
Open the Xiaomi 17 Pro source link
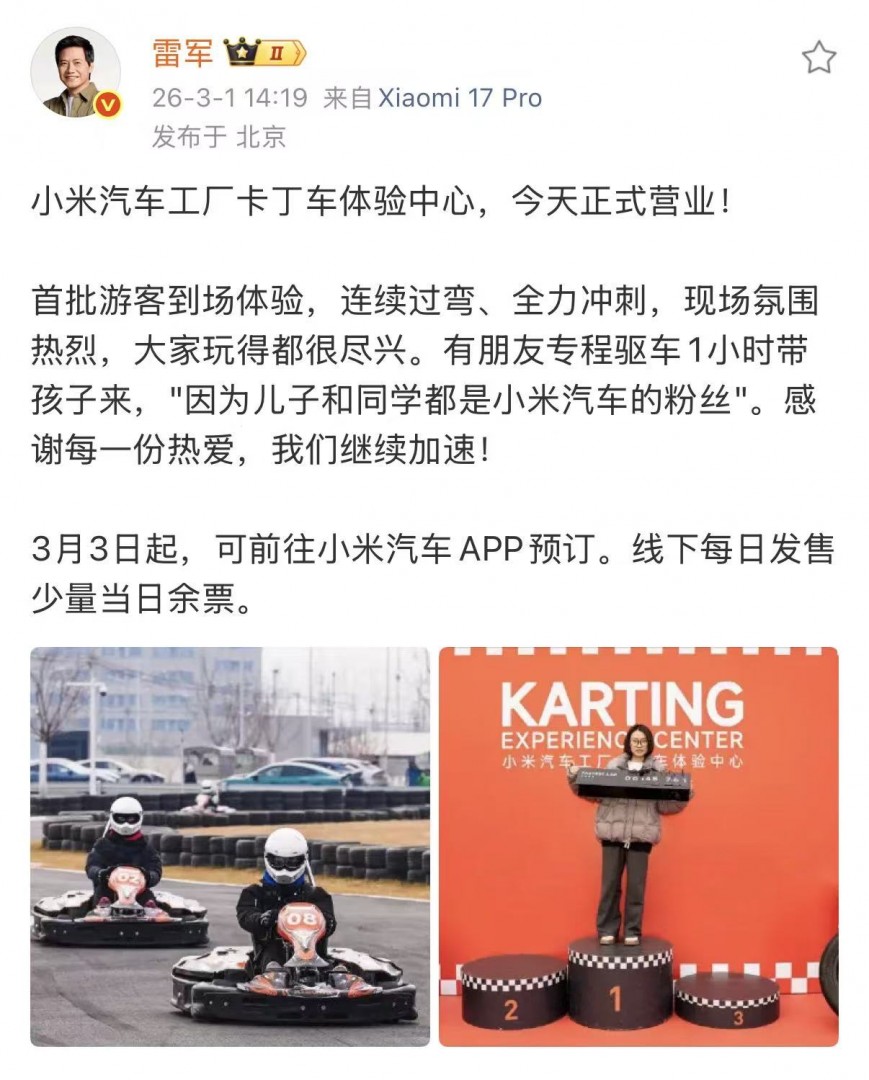[x=460, y=98]
